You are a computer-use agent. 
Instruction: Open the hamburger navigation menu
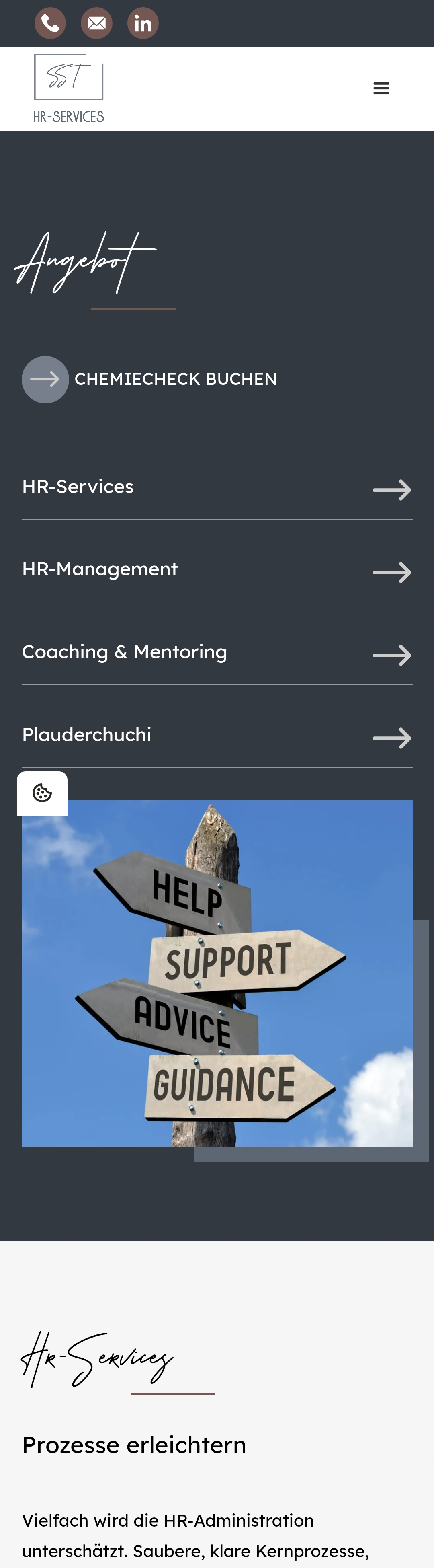point(381,88)
